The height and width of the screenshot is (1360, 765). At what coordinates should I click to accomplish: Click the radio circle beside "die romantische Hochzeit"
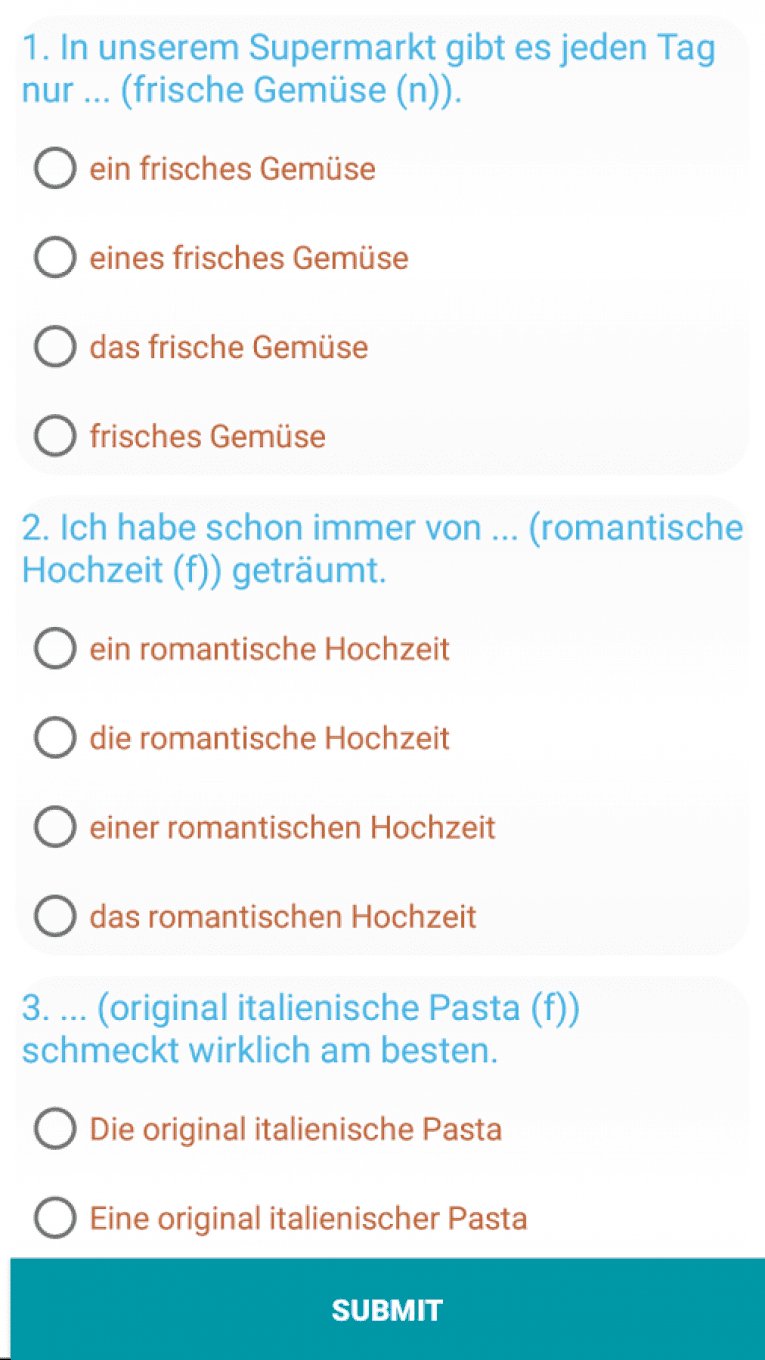pos(55,738)
